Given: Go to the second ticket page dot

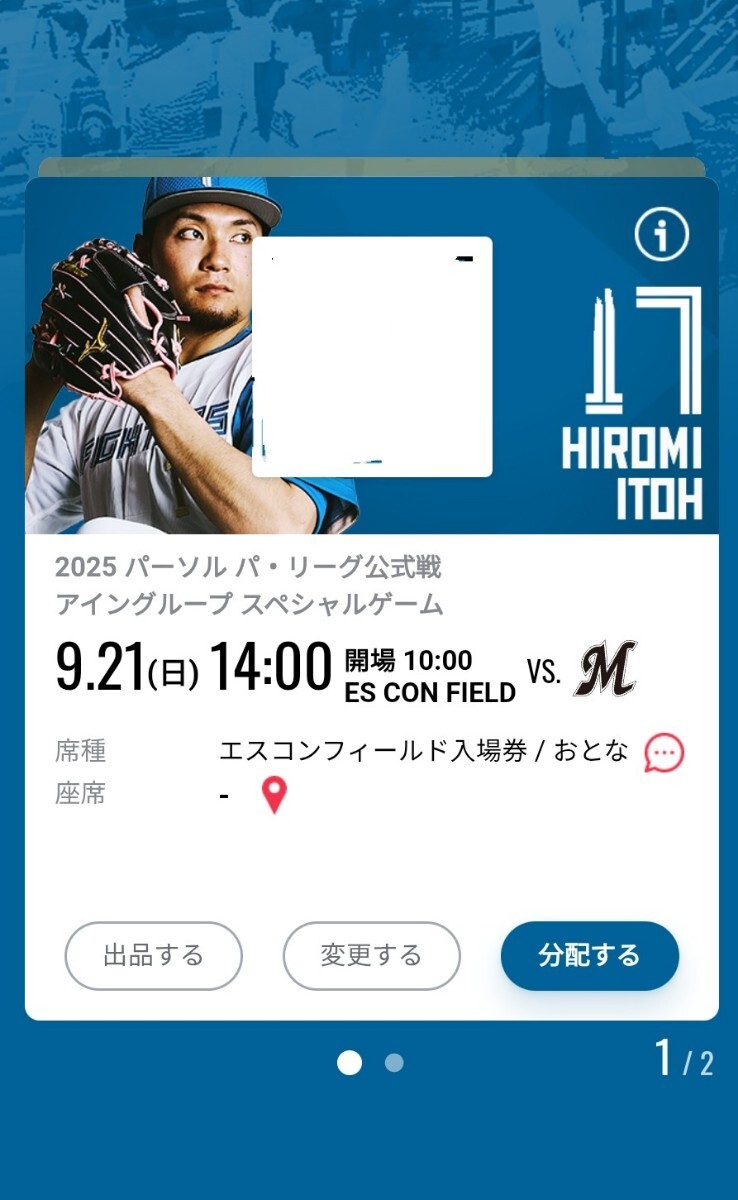Looking at the screenshot, I should (394, 1063).
